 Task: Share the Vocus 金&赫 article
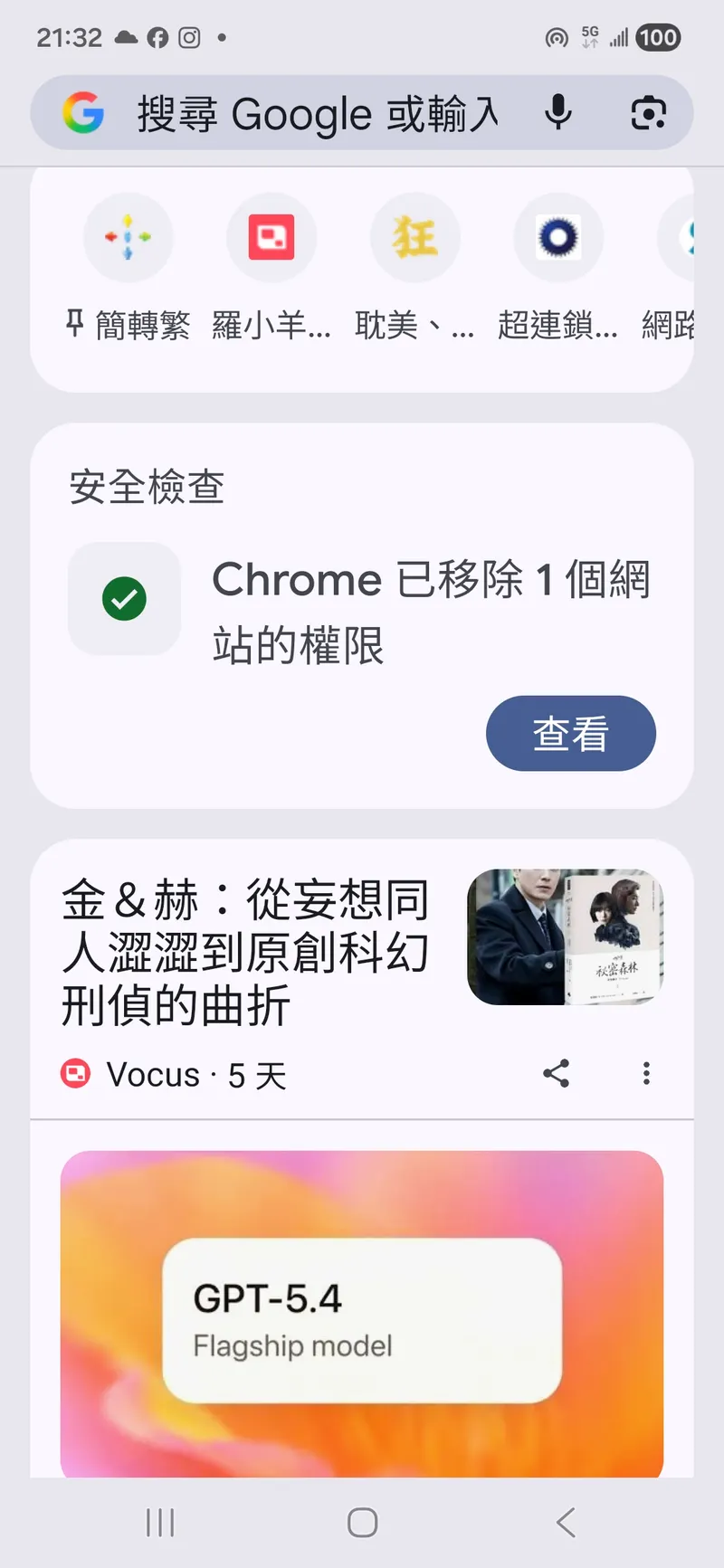coord(556,1074)
